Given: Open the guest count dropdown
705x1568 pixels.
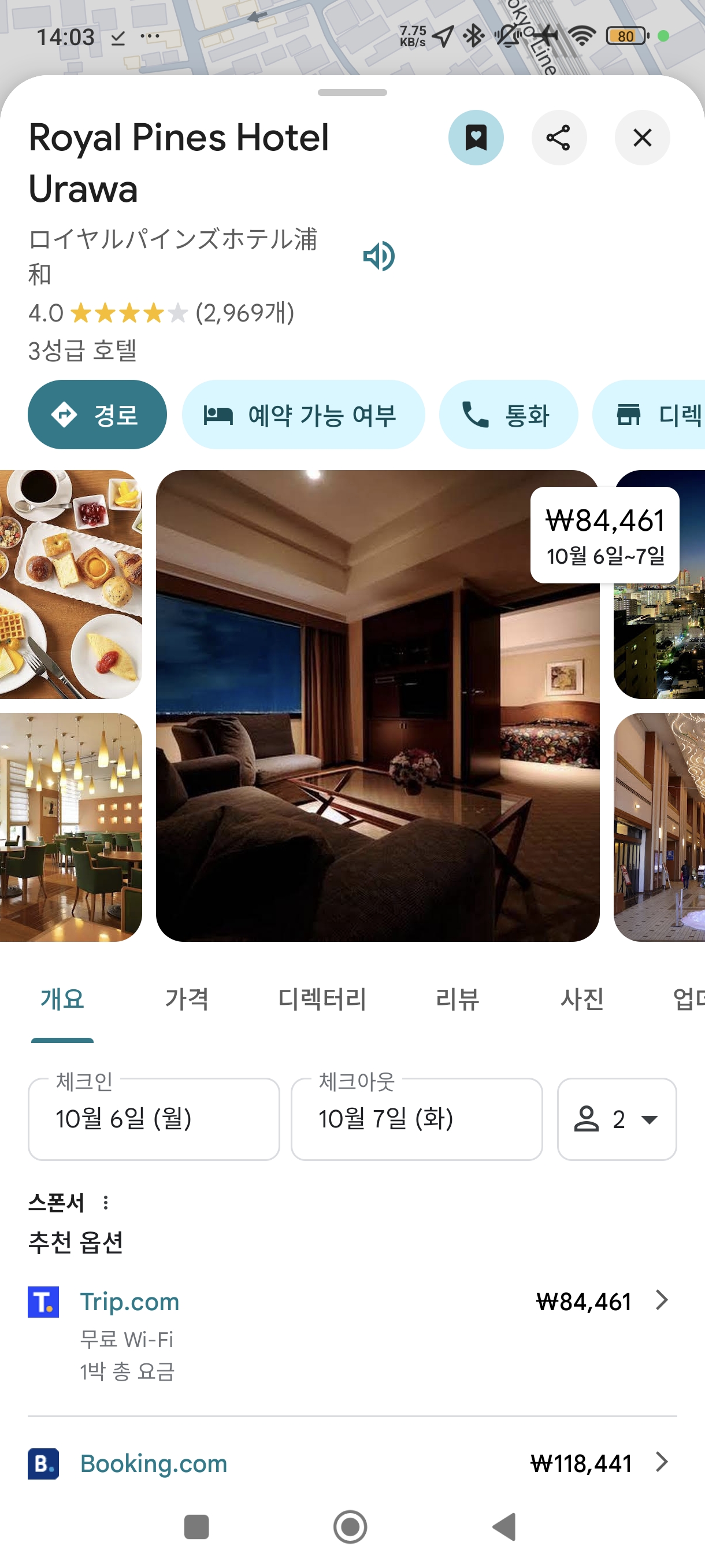Looking at the screenshot, I should (x=616, y=1118).
